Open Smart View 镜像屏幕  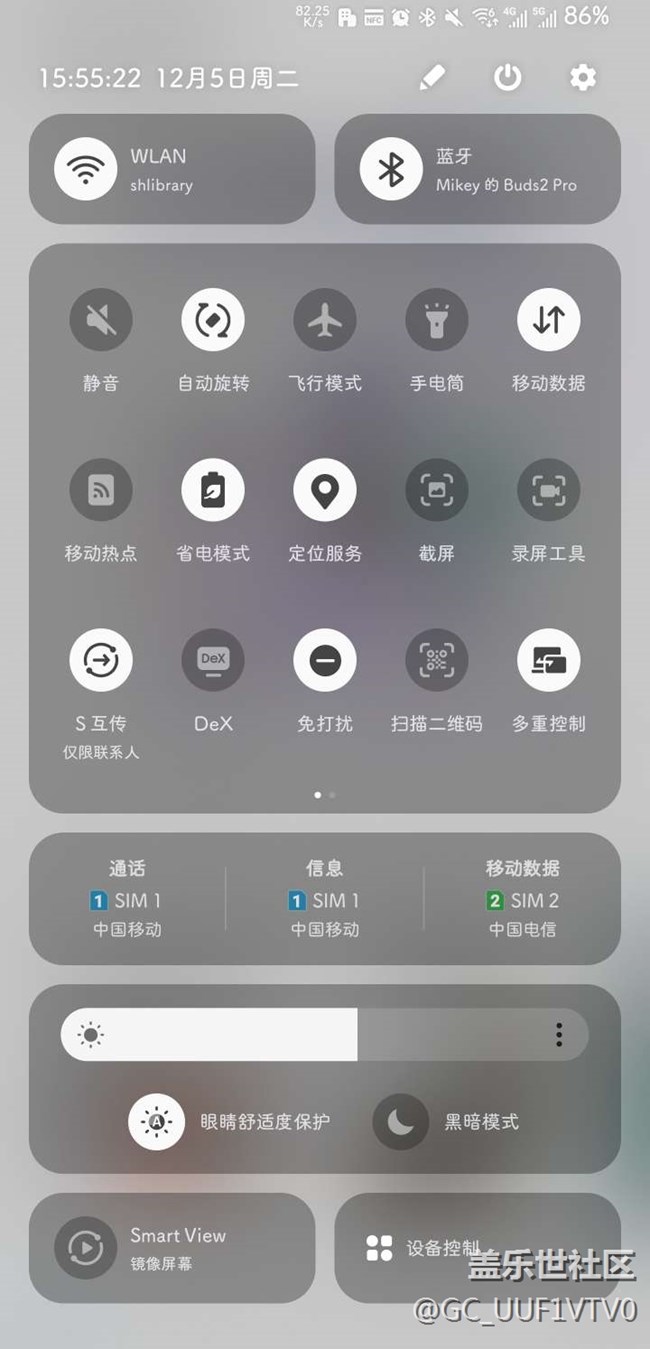[x=86, y=1247]
